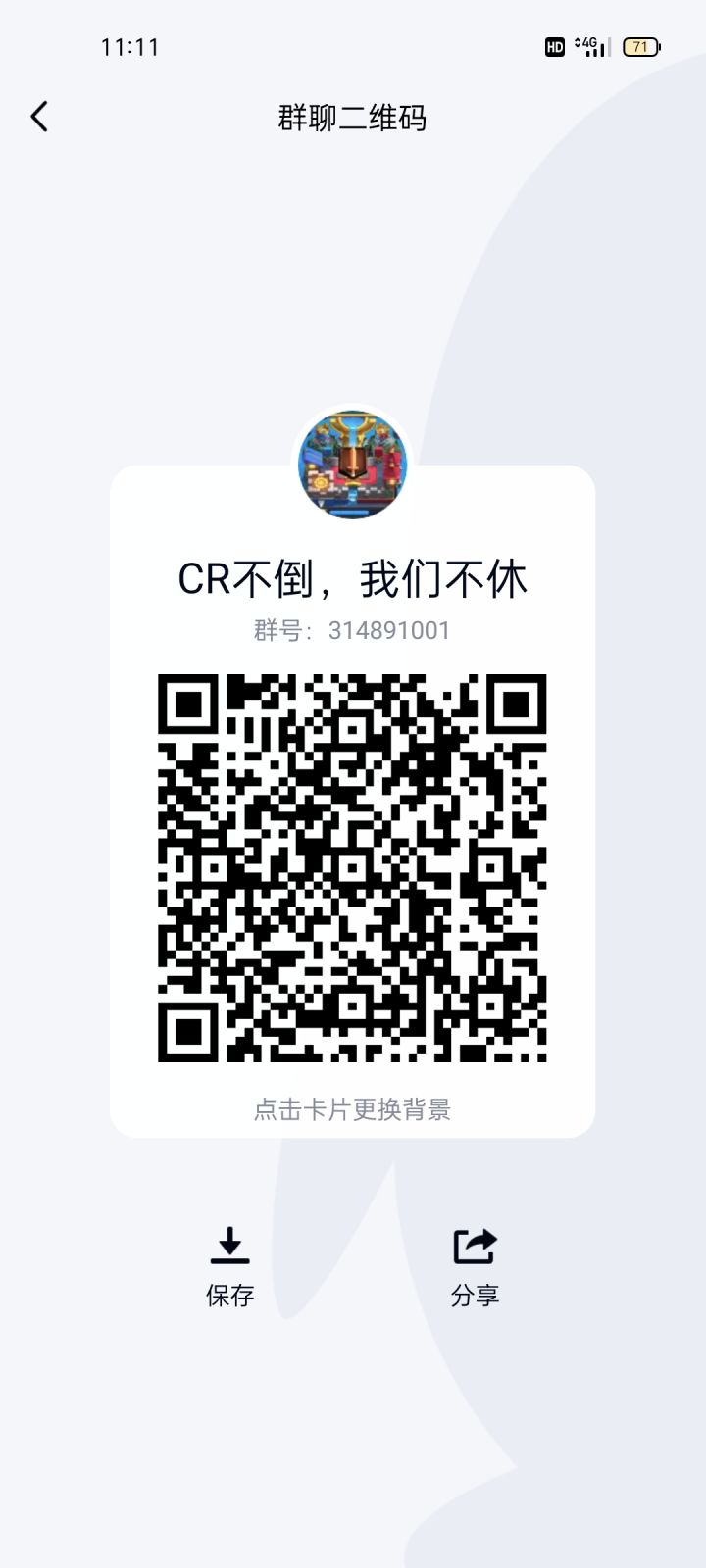The height and width of the screenshot is (1568, 706).
Task: Open the 群聊二维码 title bar
Action: click(x=353, y=118)
